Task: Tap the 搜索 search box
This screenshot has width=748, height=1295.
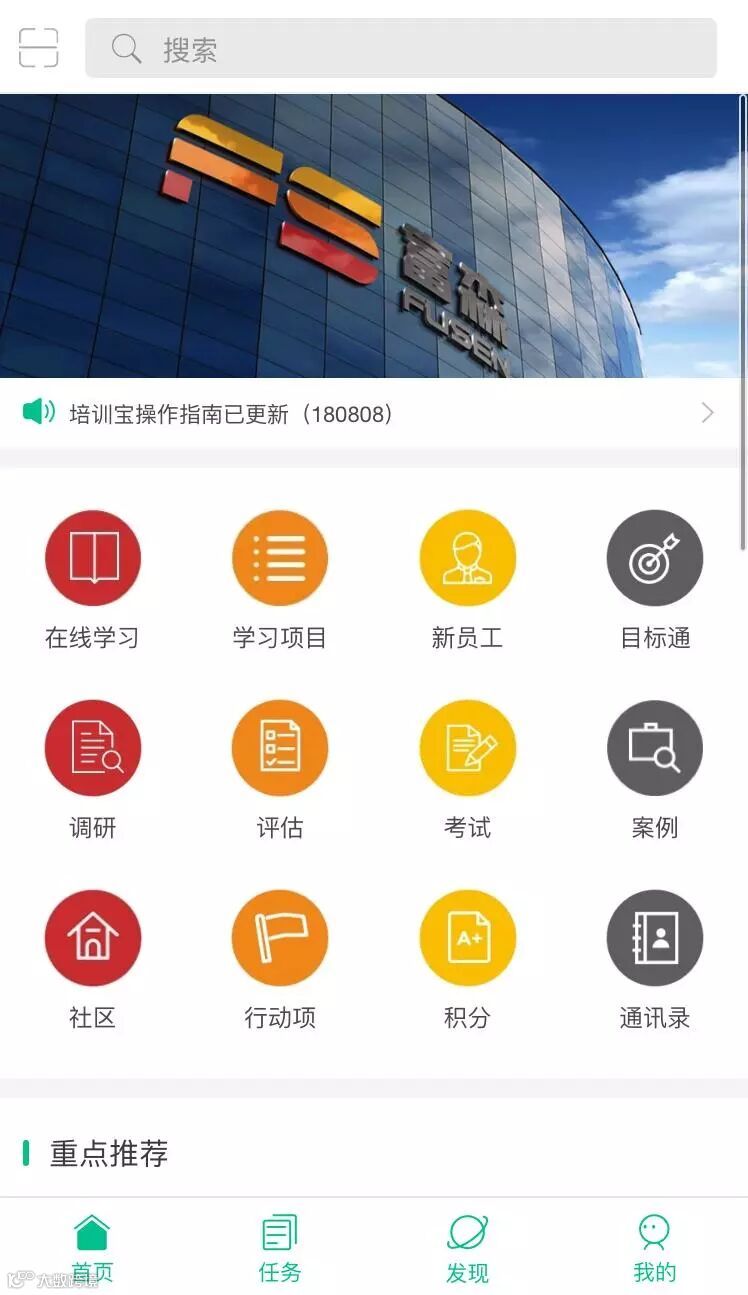Action: [x=401, y=48]
